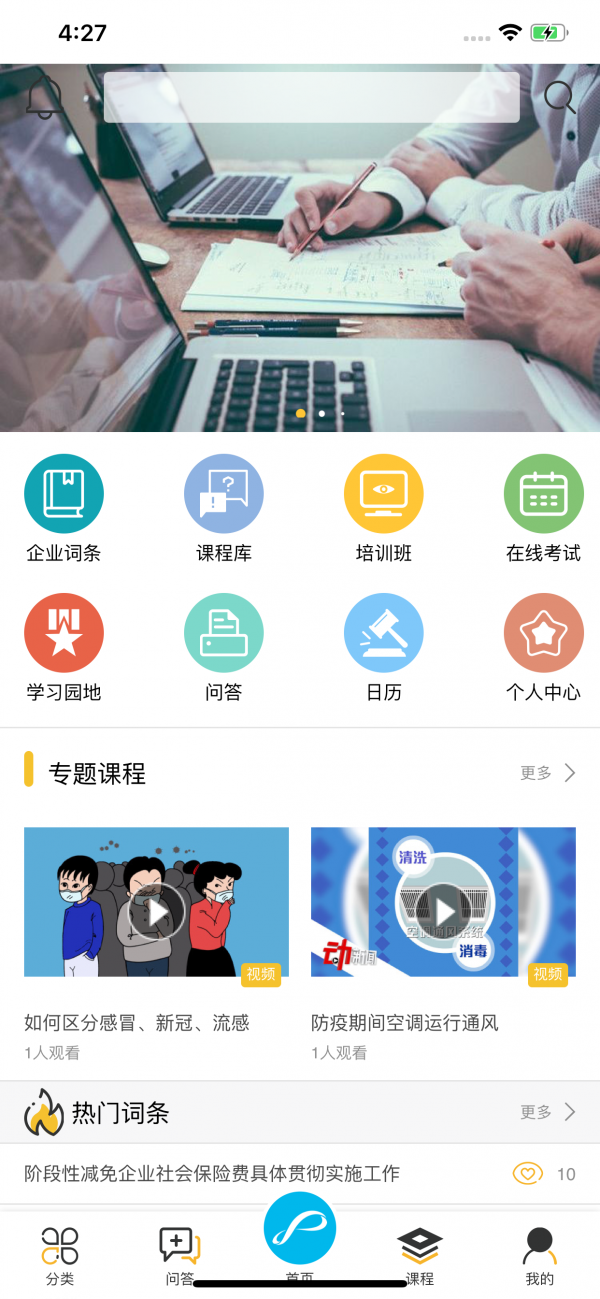
Task: Play video 防疫期间空调运行通风
Action: point(443,911)
